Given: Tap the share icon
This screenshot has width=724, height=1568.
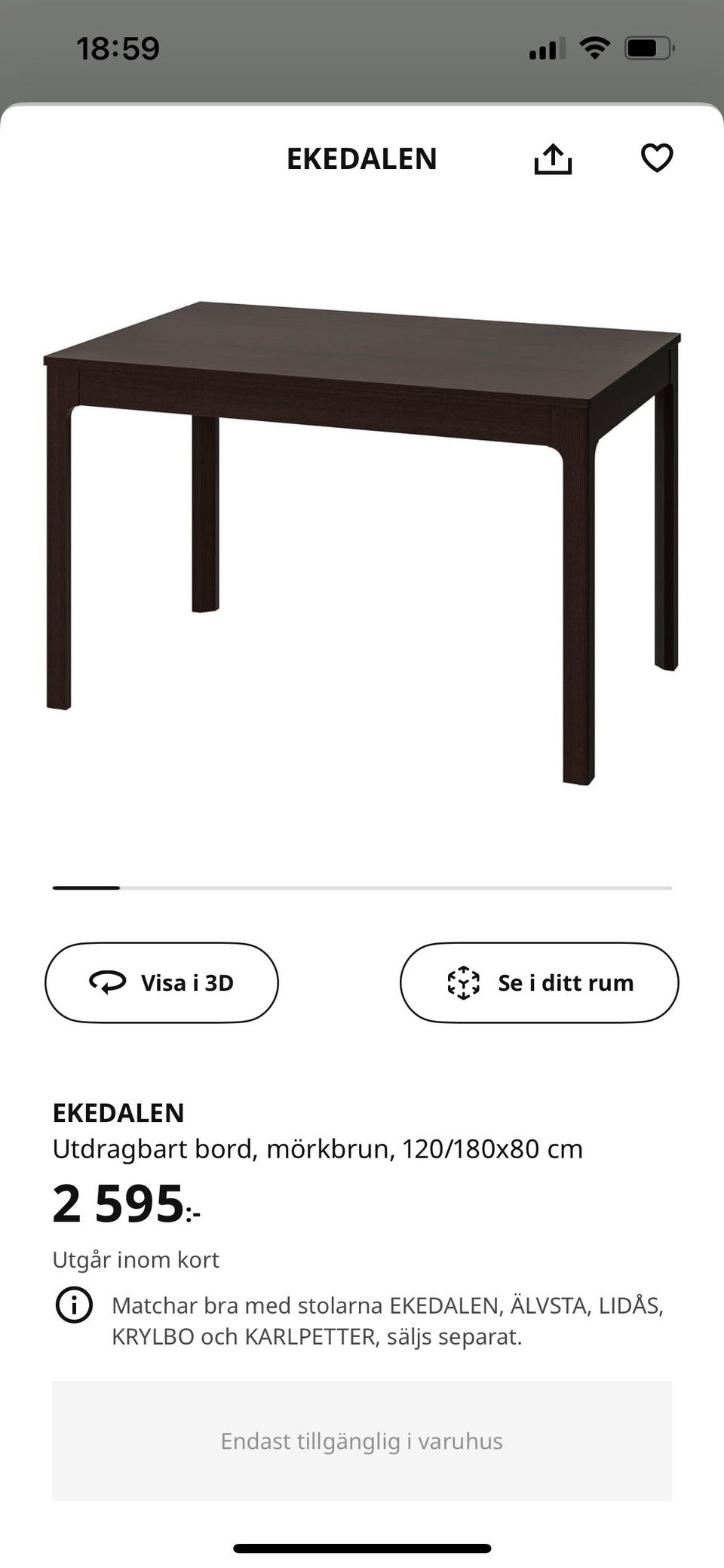Looking at the screenshot, I should [x=554, y=158].
